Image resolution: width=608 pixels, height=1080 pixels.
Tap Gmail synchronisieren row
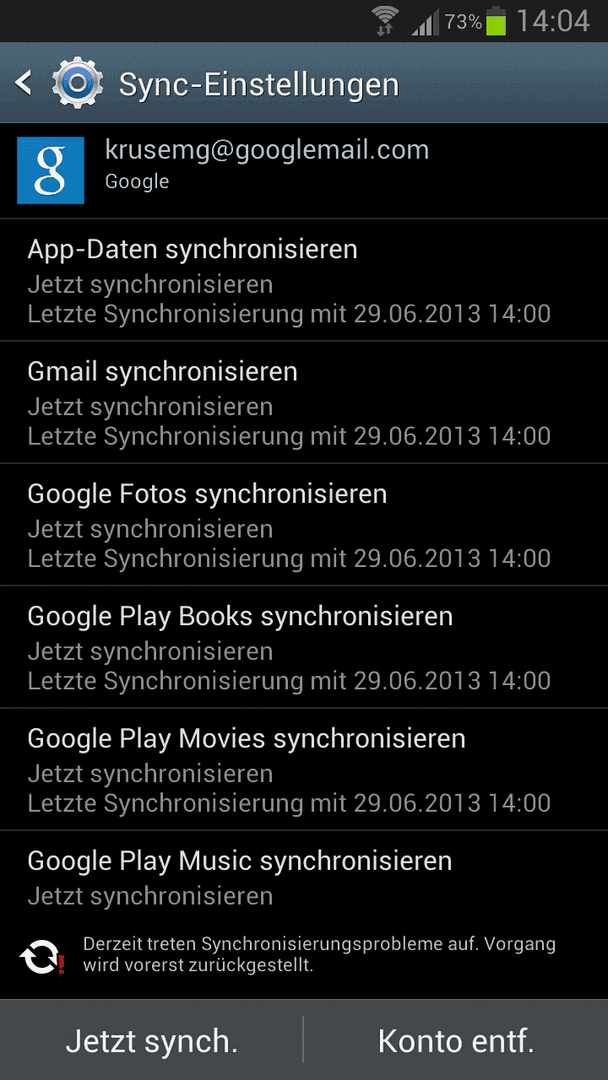(x=304, y=402)
